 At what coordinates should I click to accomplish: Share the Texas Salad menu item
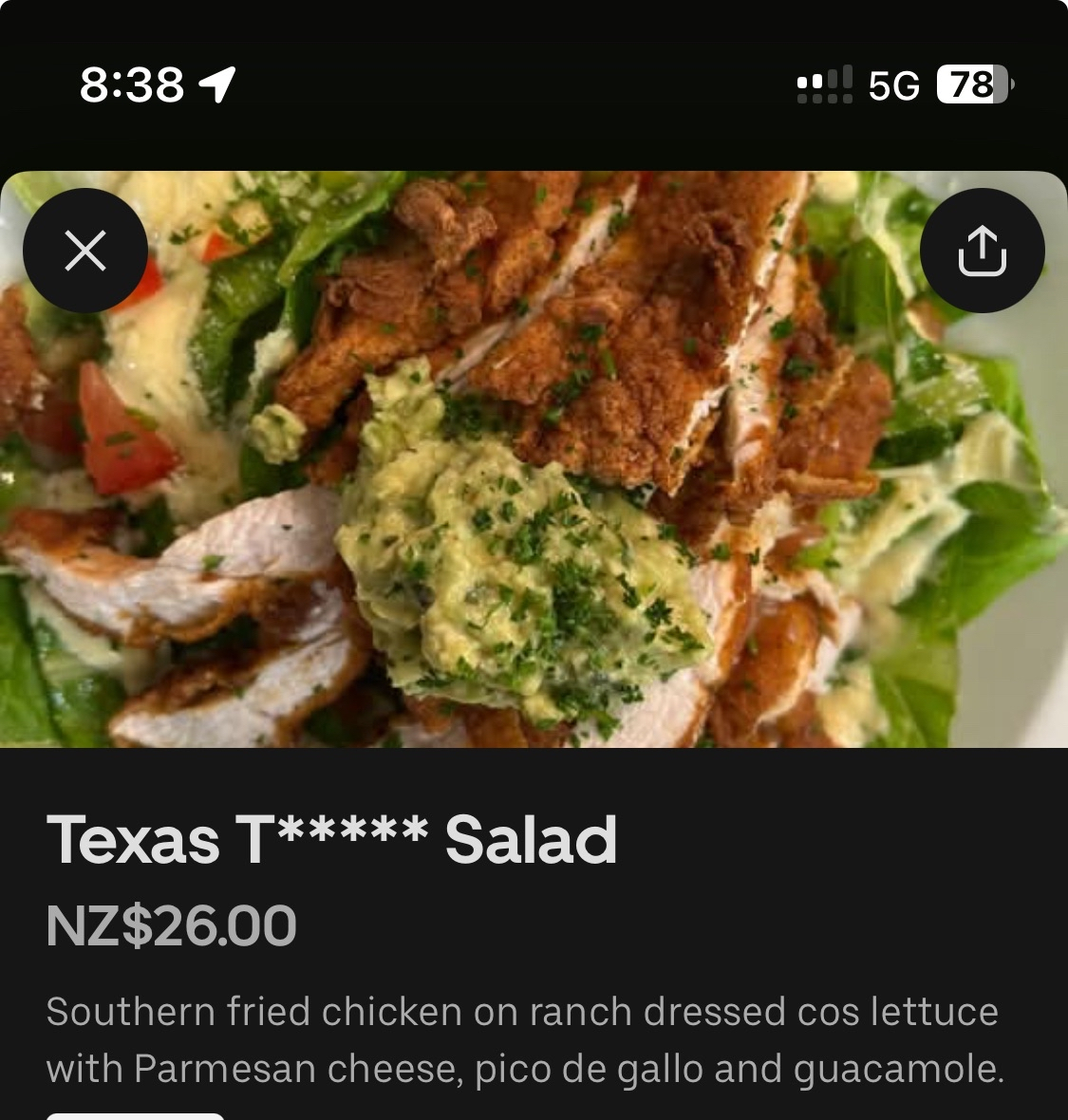pyautogui.click(x=982, y=252)
